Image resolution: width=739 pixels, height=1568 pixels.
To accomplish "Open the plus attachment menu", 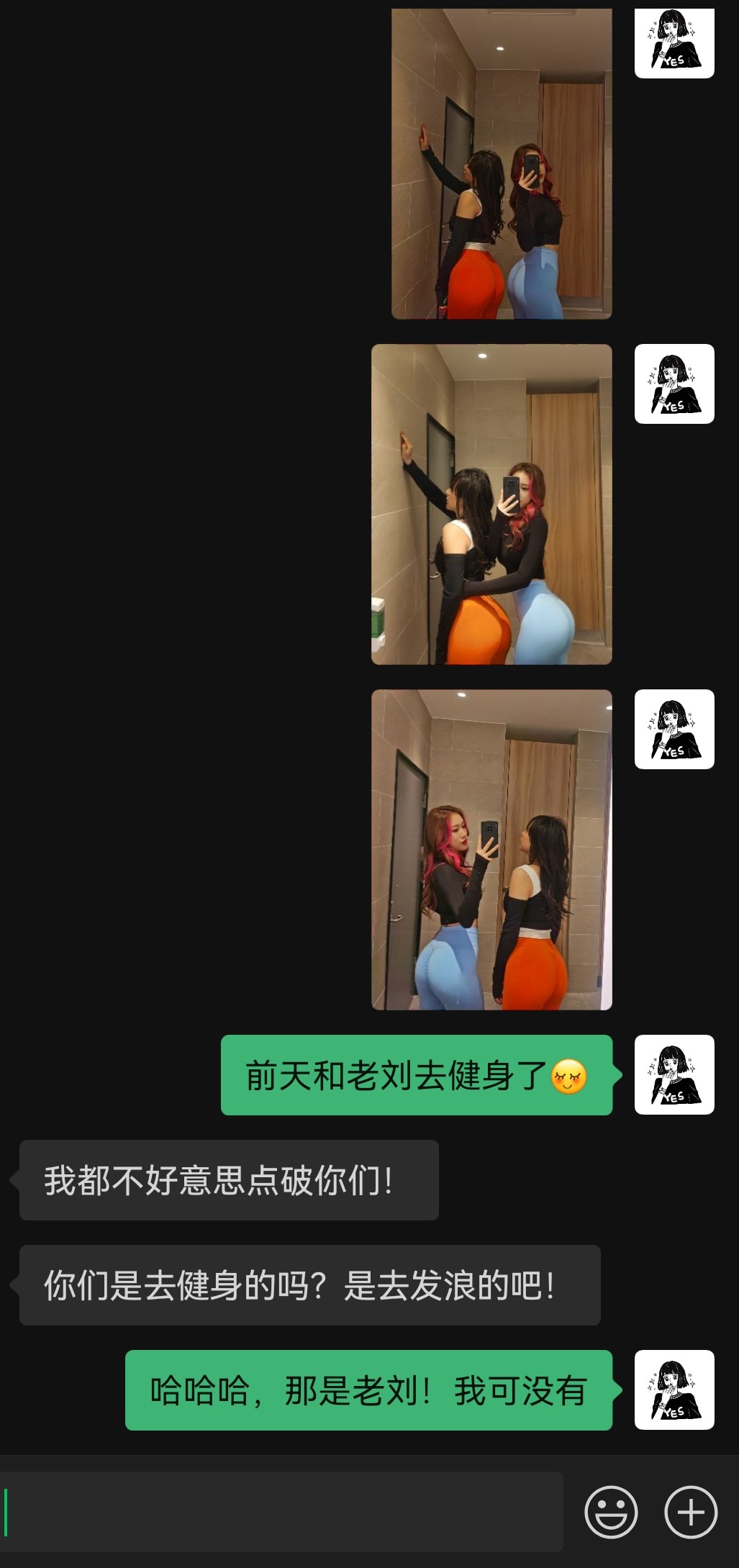I will pyautogui.click(x=691, y=1512).
